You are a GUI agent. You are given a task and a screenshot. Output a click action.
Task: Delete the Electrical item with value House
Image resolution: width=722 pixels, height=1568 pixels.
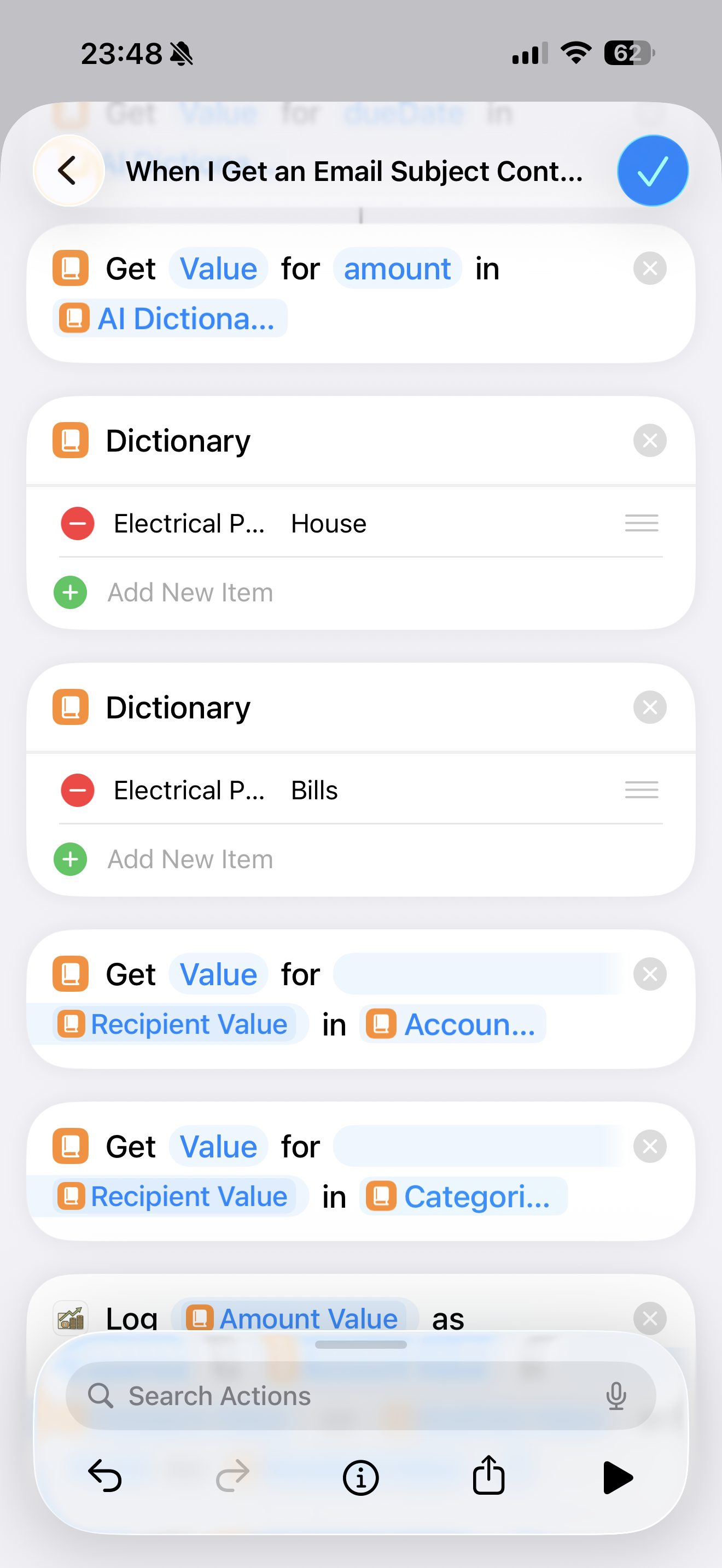tap(77, 523)
